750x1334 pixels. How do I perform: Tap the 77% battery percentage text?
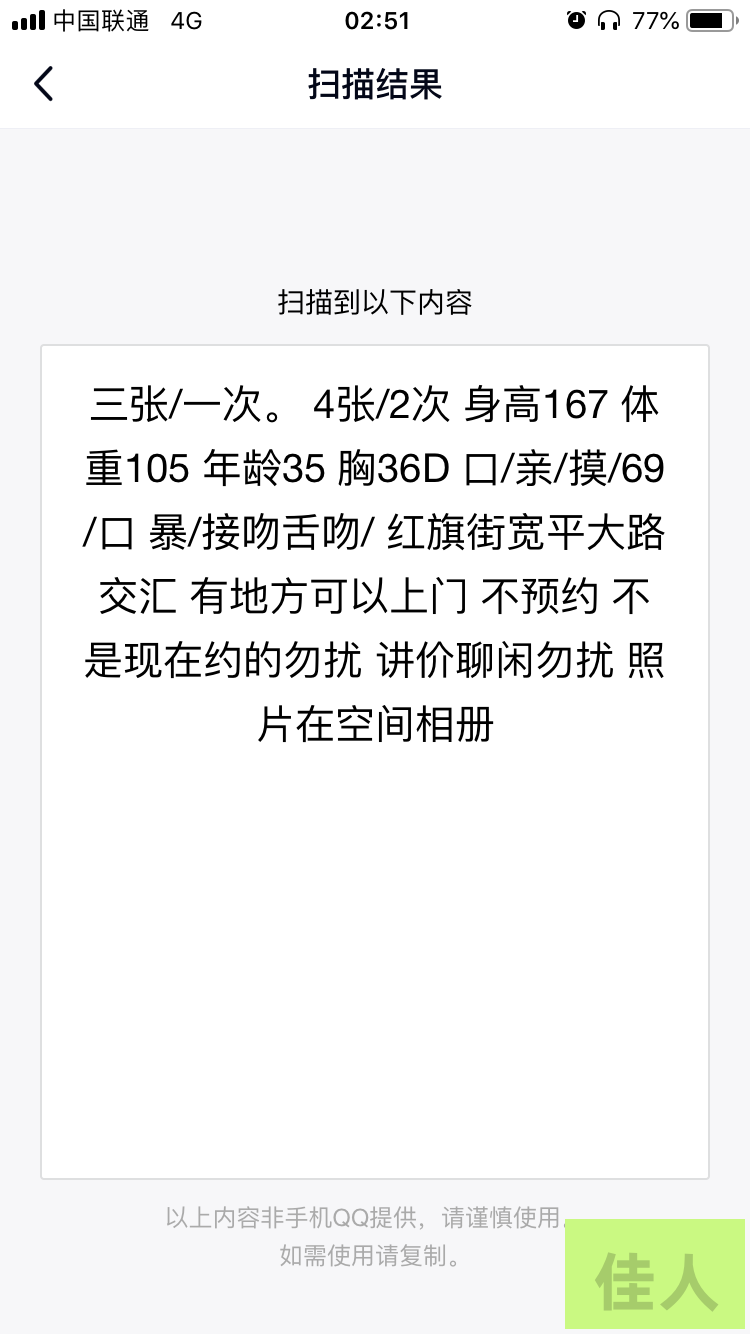(x=655, y=20)
